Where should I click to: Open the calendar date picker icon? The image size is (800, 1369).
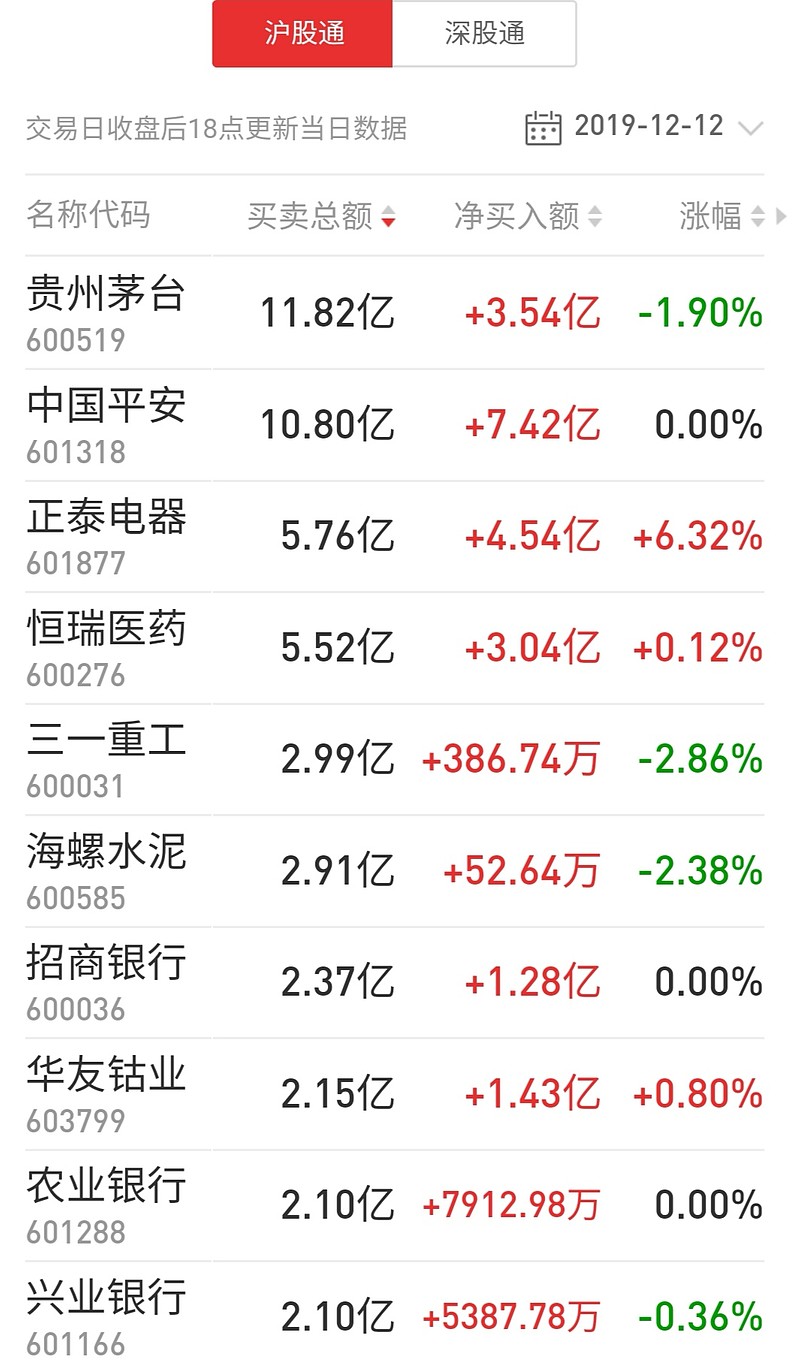(x=542, y=126)
